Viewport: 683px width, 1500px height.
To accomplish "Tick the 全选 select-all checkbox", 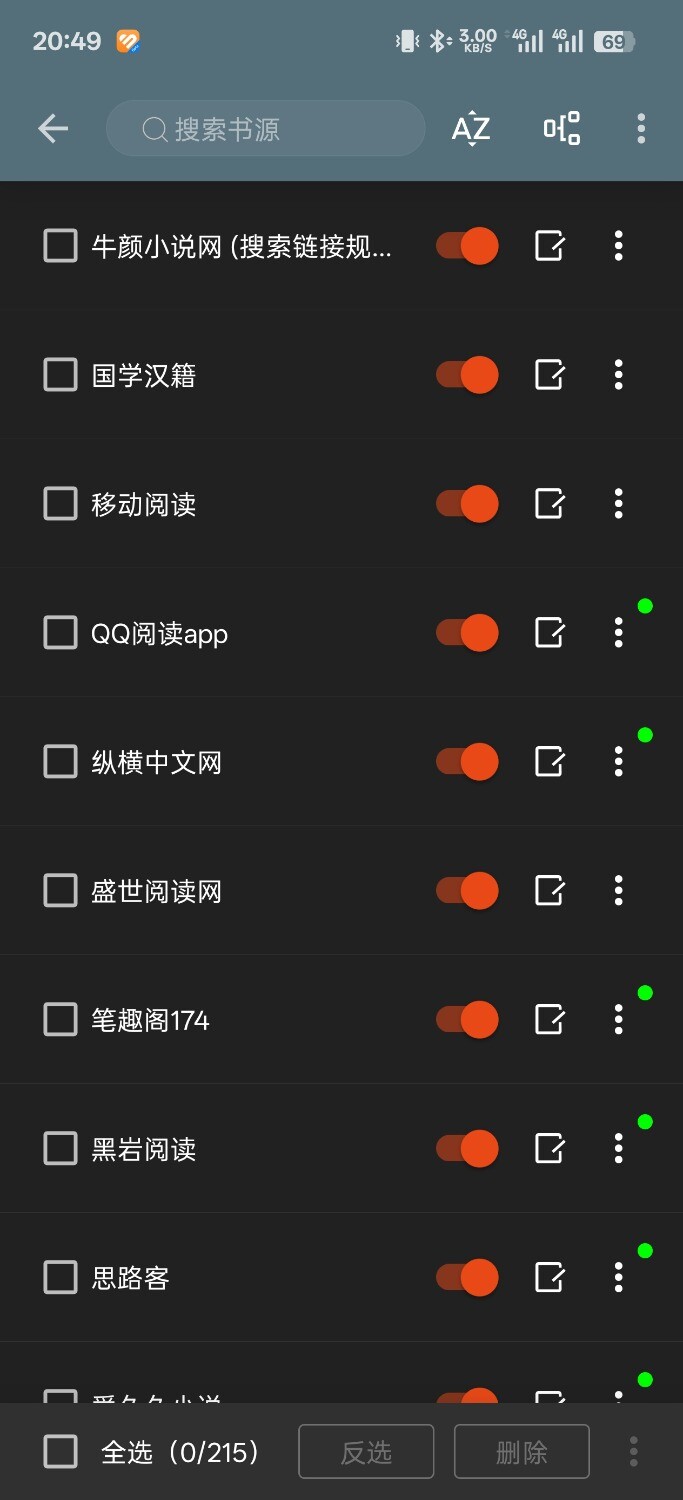I will [61, 1452].
